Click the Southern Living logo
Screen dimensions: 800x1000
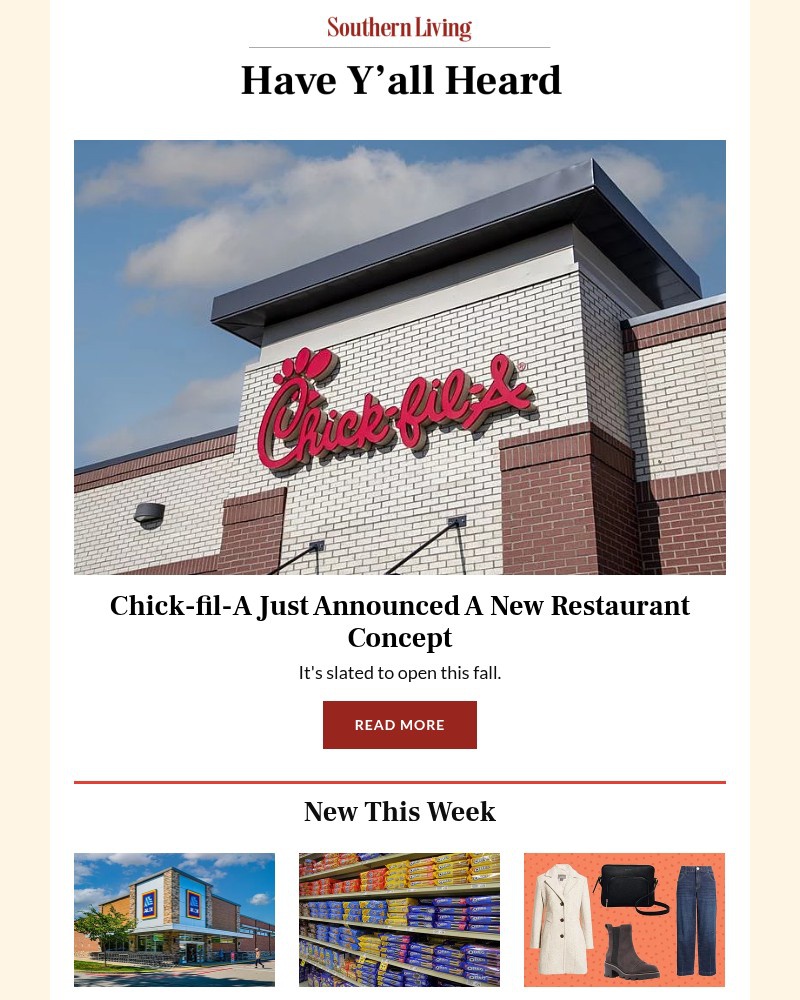click(399, 28)
